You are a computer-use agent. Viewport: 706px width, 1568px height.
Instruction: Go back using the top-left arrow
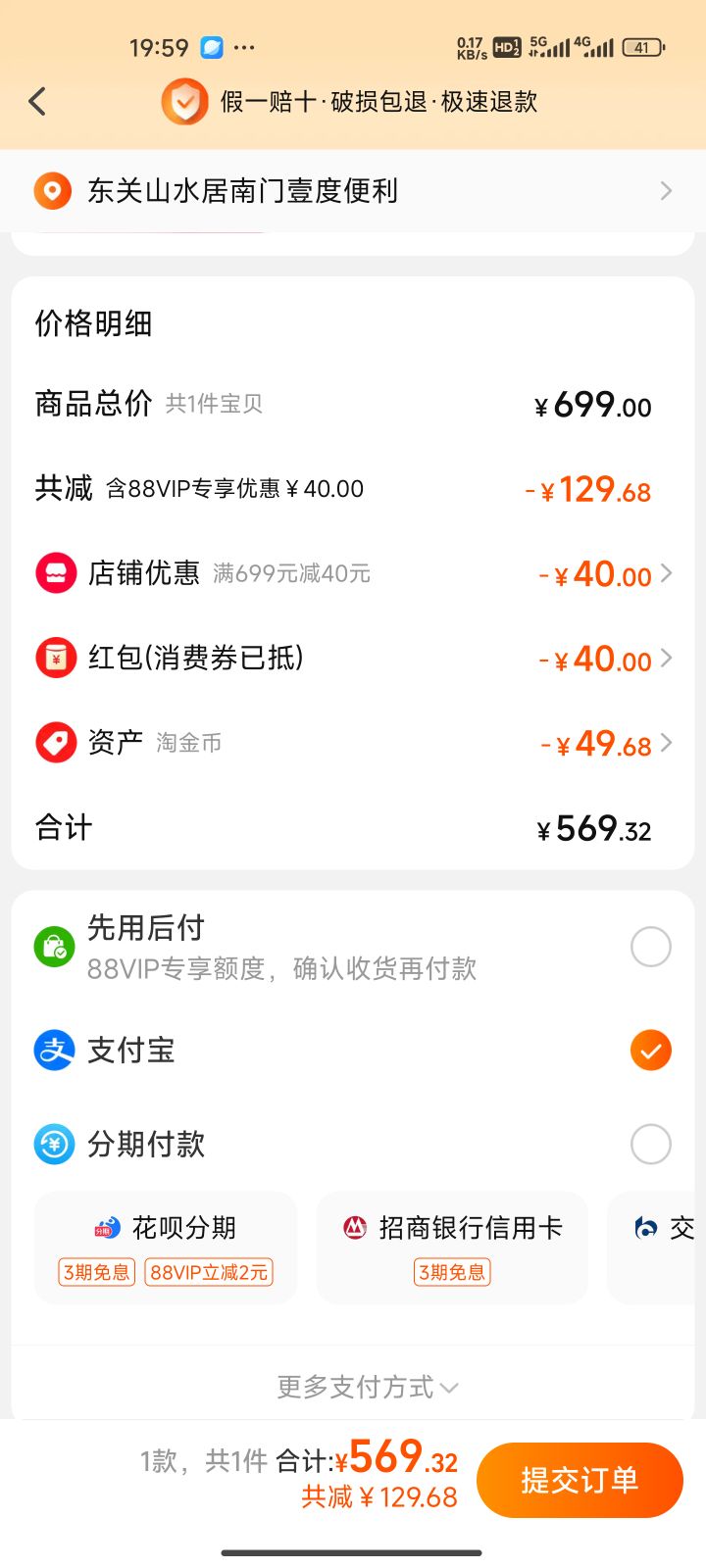37,101
